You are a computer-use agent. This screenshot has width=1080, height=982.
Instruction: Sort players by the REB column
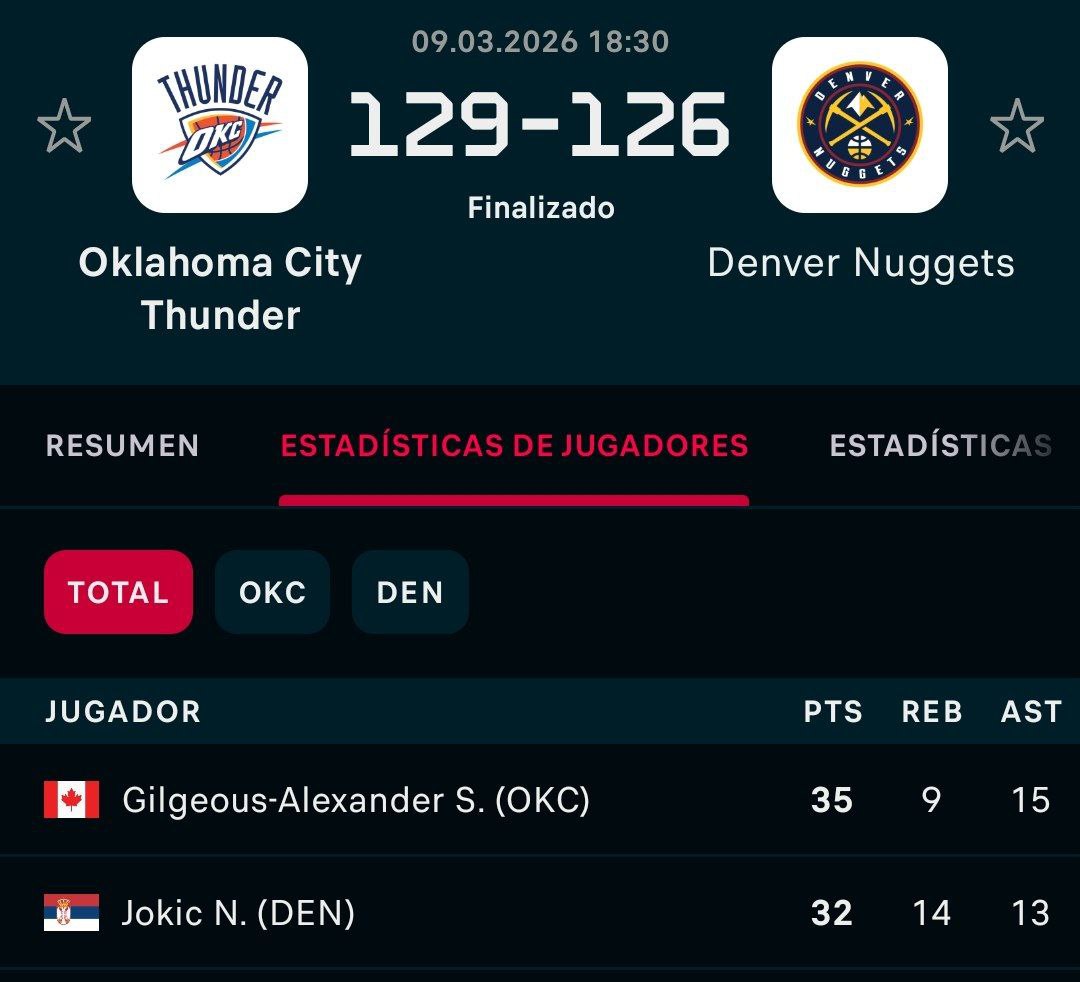[x=931, y=711]
